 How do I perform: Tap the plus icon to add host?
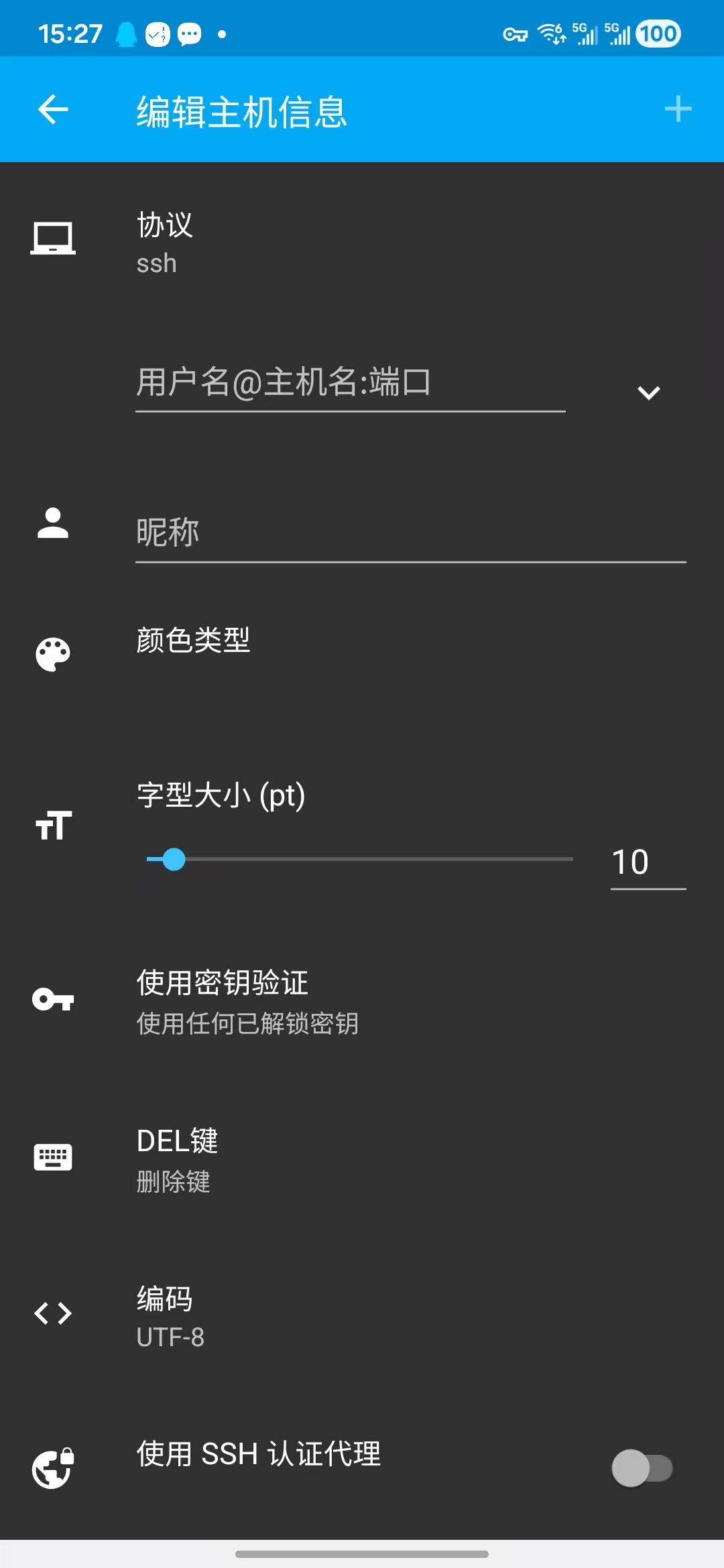pyautogui.click(x=678, y=109)
